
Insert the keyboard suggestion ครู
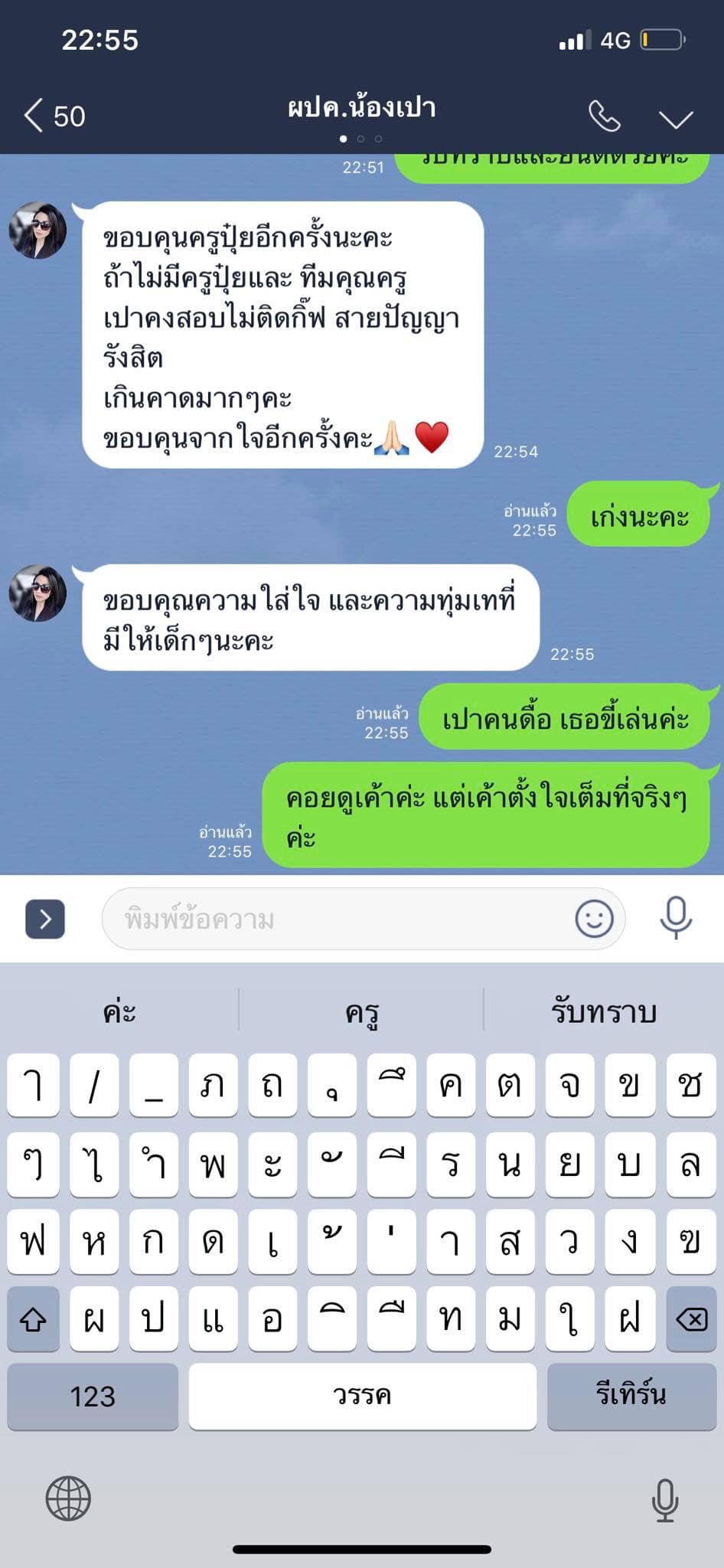(361, 1011)
